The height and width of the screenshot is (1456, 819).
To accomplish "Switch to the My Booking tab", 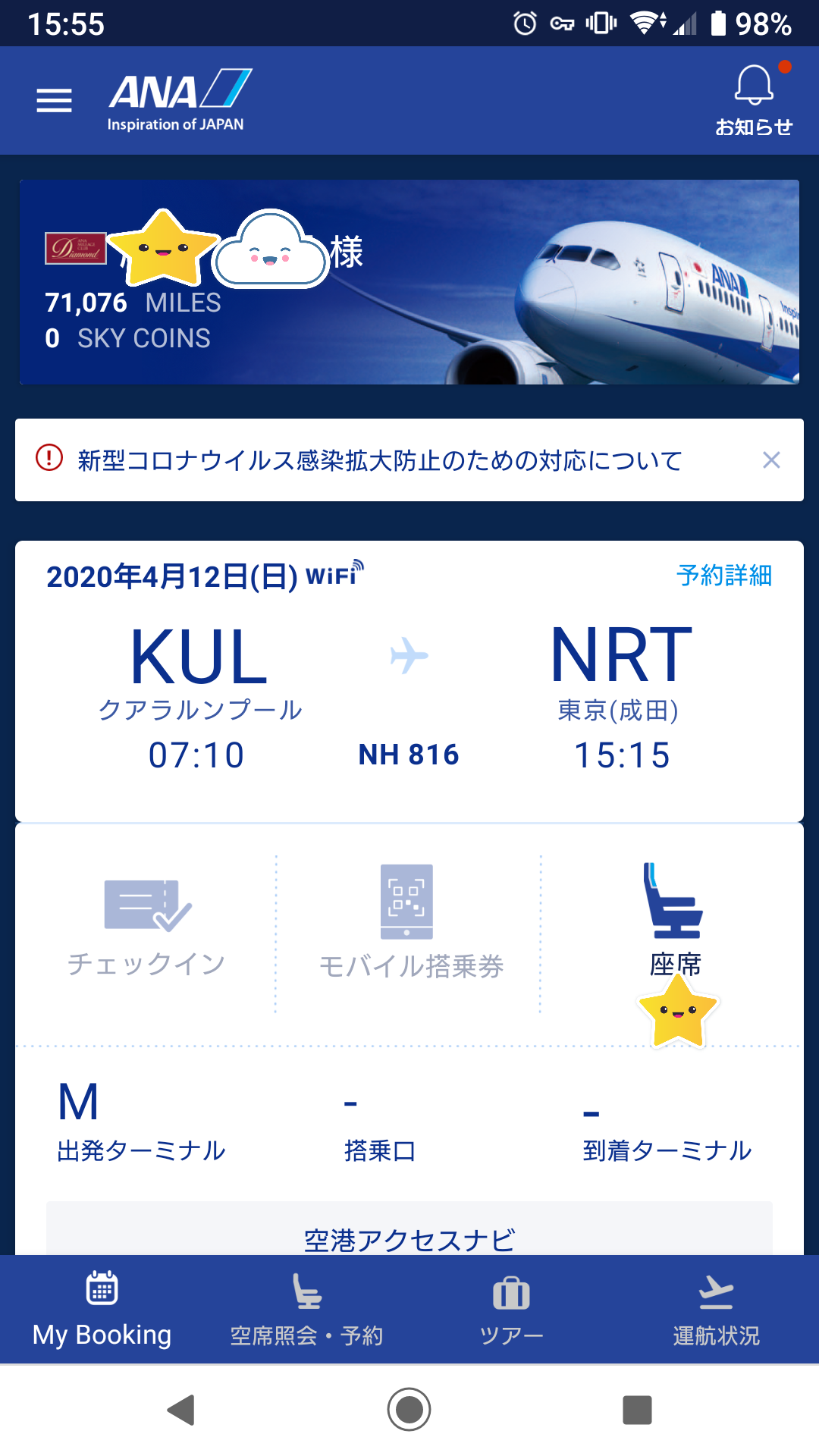I will tap(102, 1310).
